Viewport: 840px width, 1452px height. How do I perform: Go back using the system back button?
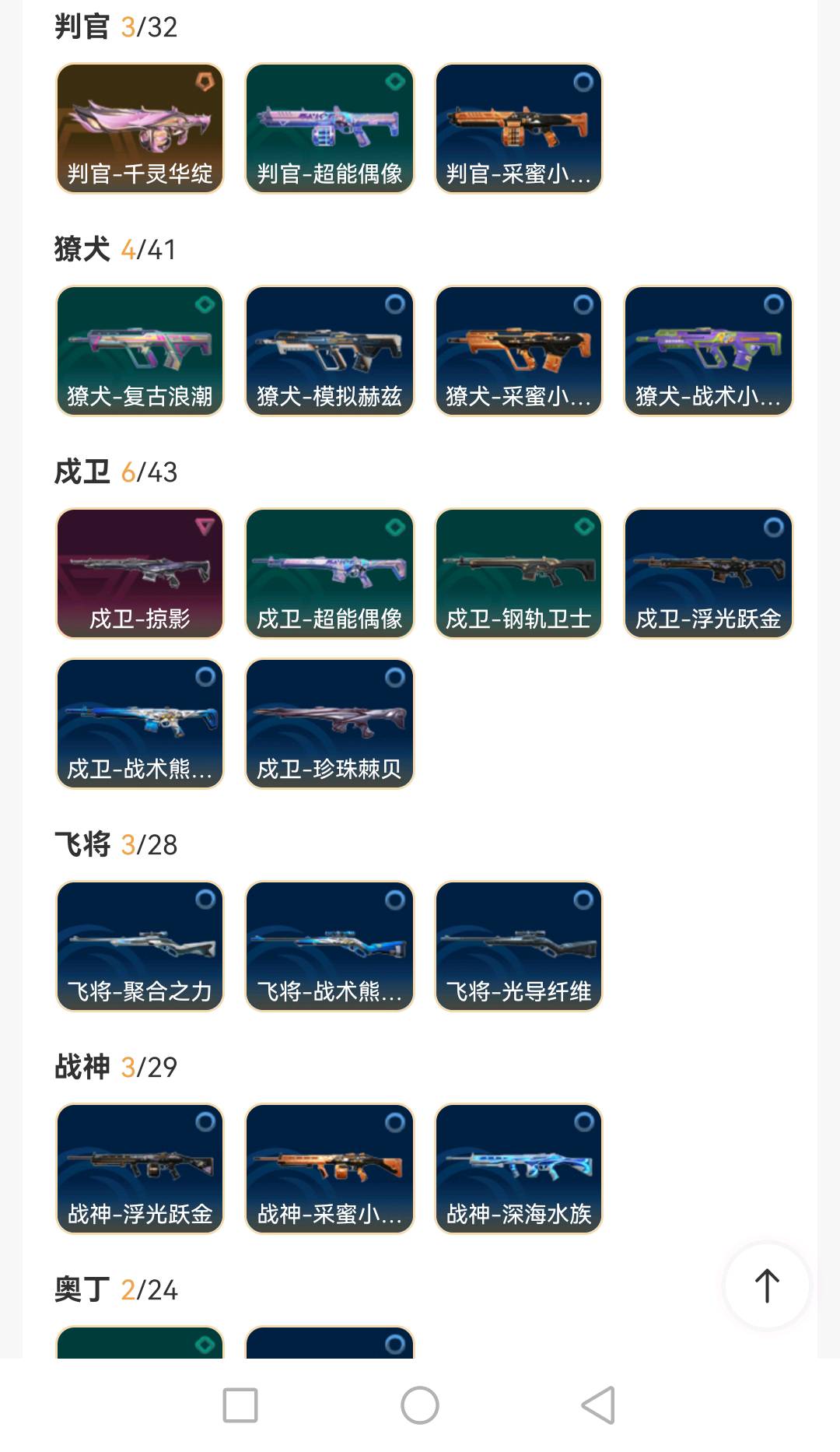598,1405
